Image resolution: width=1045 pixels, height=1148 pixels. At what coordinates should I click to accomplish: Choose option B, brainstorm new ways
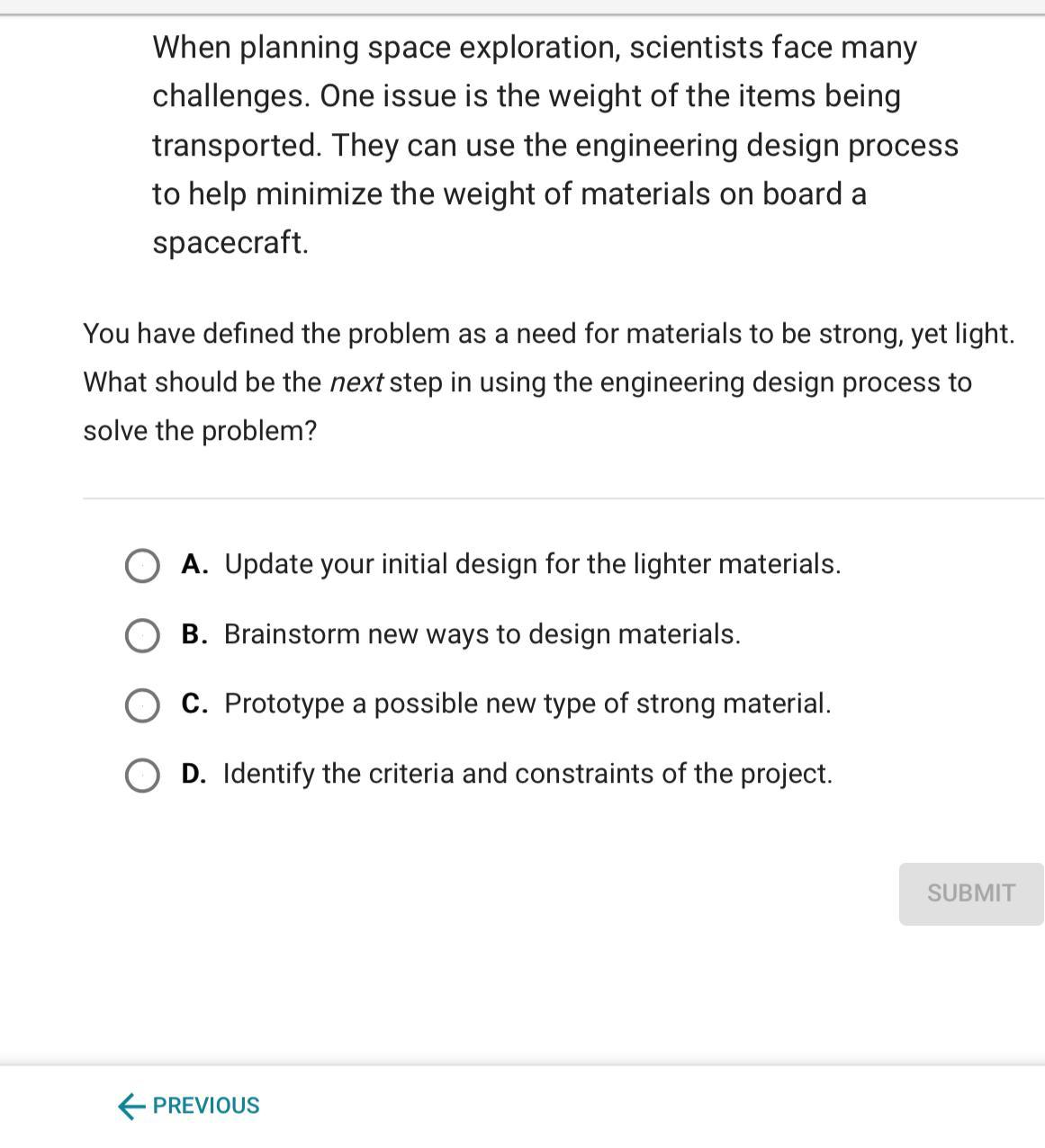tap(142, 635)
